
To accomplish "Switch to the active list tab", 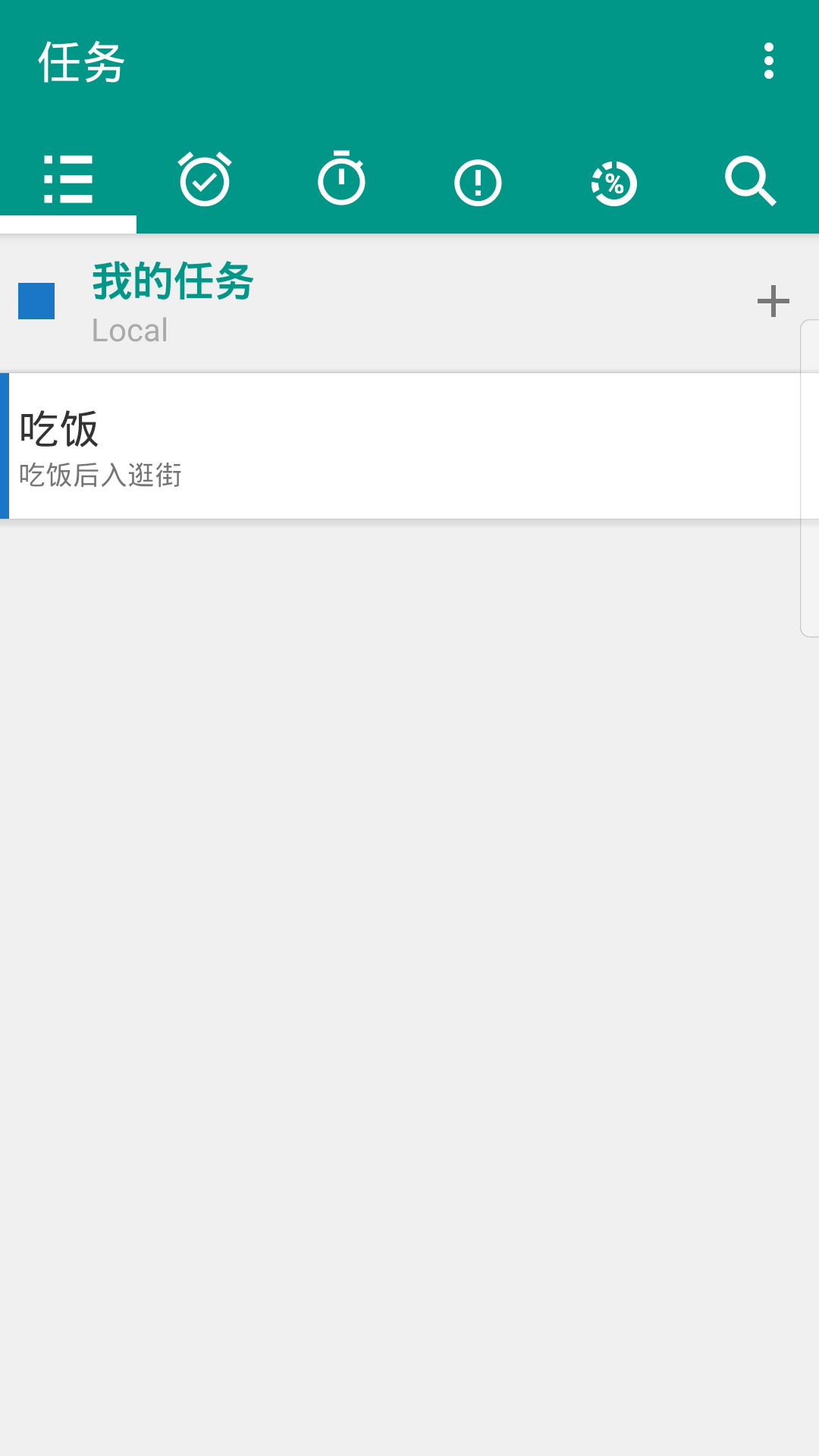I will [x=68, y=182].
